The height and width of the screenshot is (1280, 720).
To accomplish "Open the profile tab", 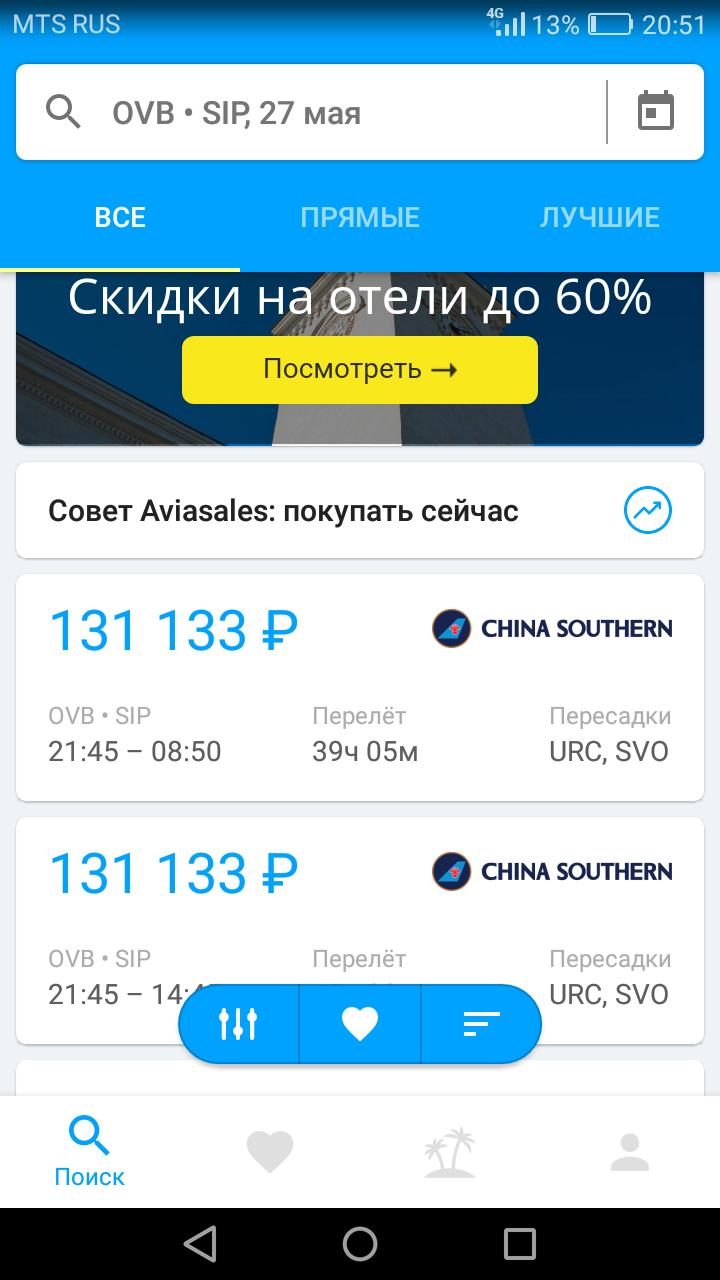I will [630, 1152].
